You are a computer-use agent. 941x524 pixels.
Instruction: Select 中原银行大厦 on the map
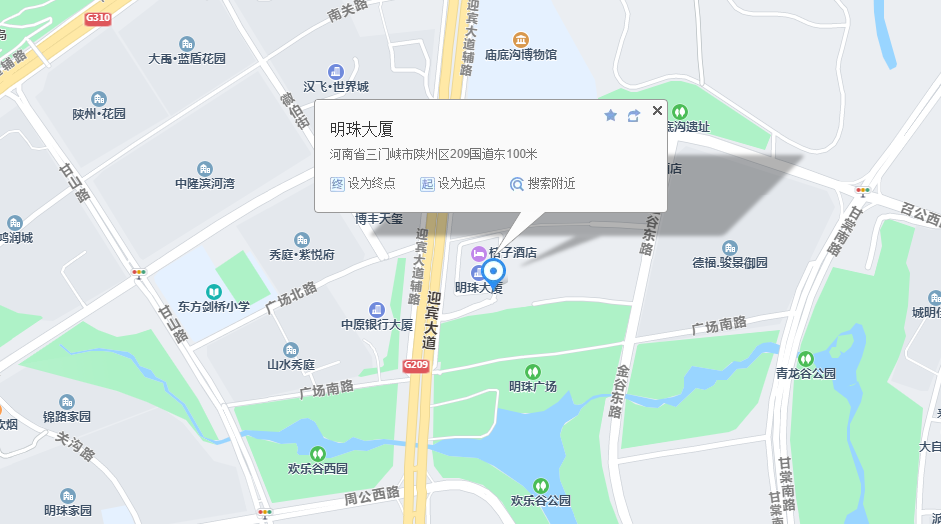tap(376, 309)
